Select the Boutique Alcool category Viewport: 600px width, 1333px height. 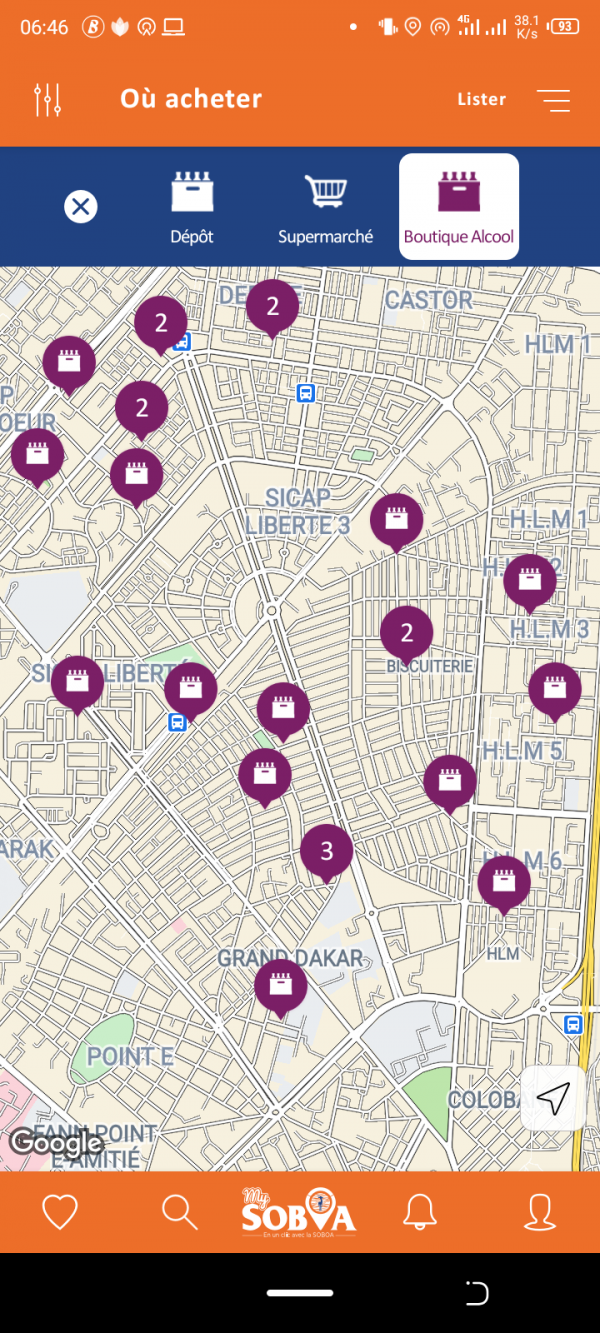(458, 208)
